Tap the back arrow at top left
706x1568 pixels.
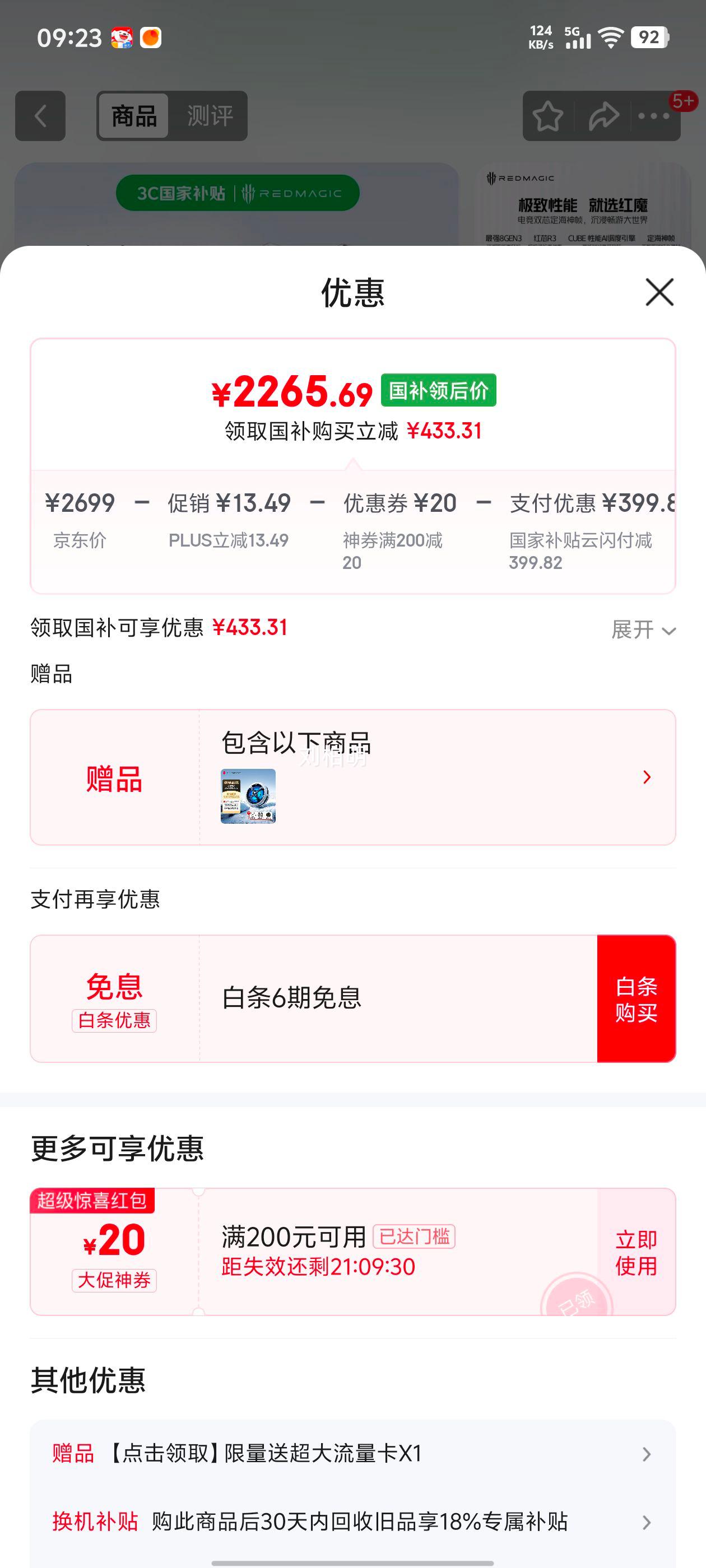(x=39, y=116)
